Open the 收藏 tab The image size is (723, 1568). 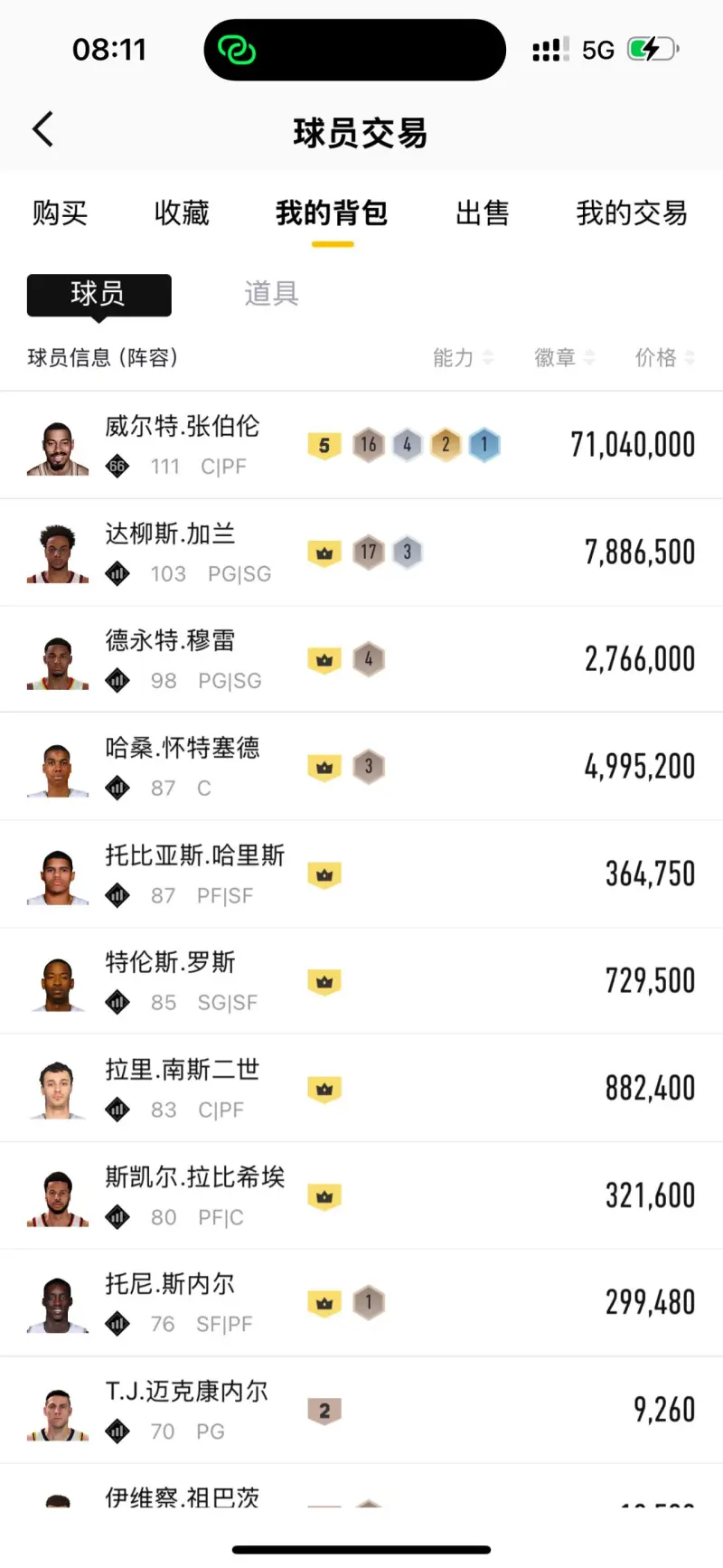click(182, 213)
